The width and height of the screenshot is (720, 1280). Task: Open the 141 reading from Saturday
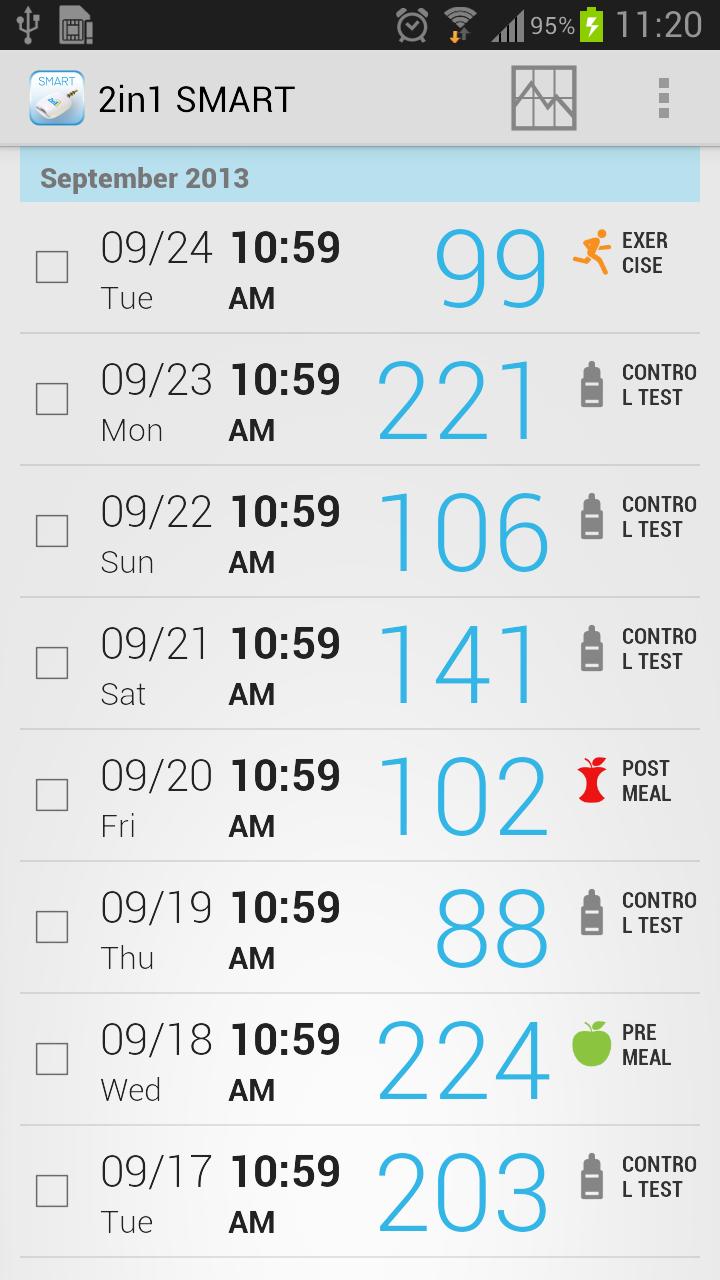point(460,664)
